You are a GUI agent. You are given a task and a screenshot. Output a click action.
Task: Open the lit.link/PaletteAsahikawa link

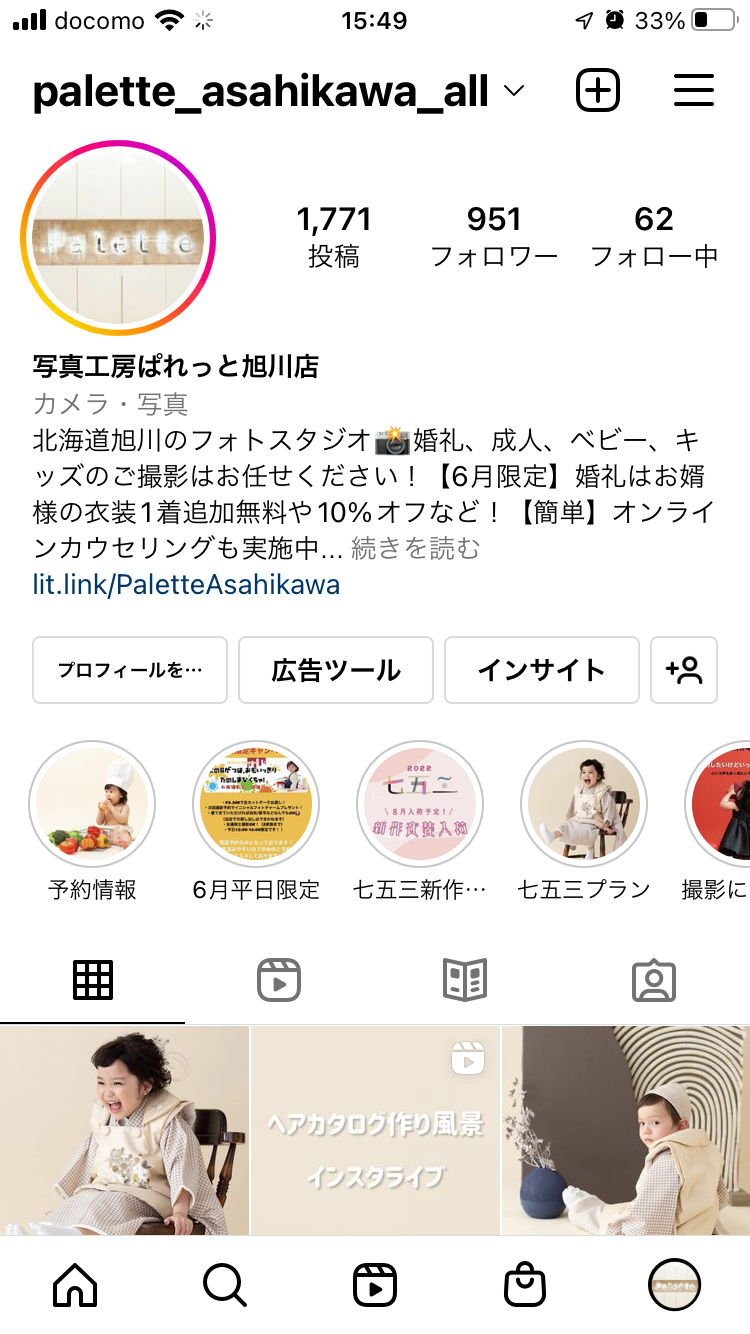pos(186,585)
